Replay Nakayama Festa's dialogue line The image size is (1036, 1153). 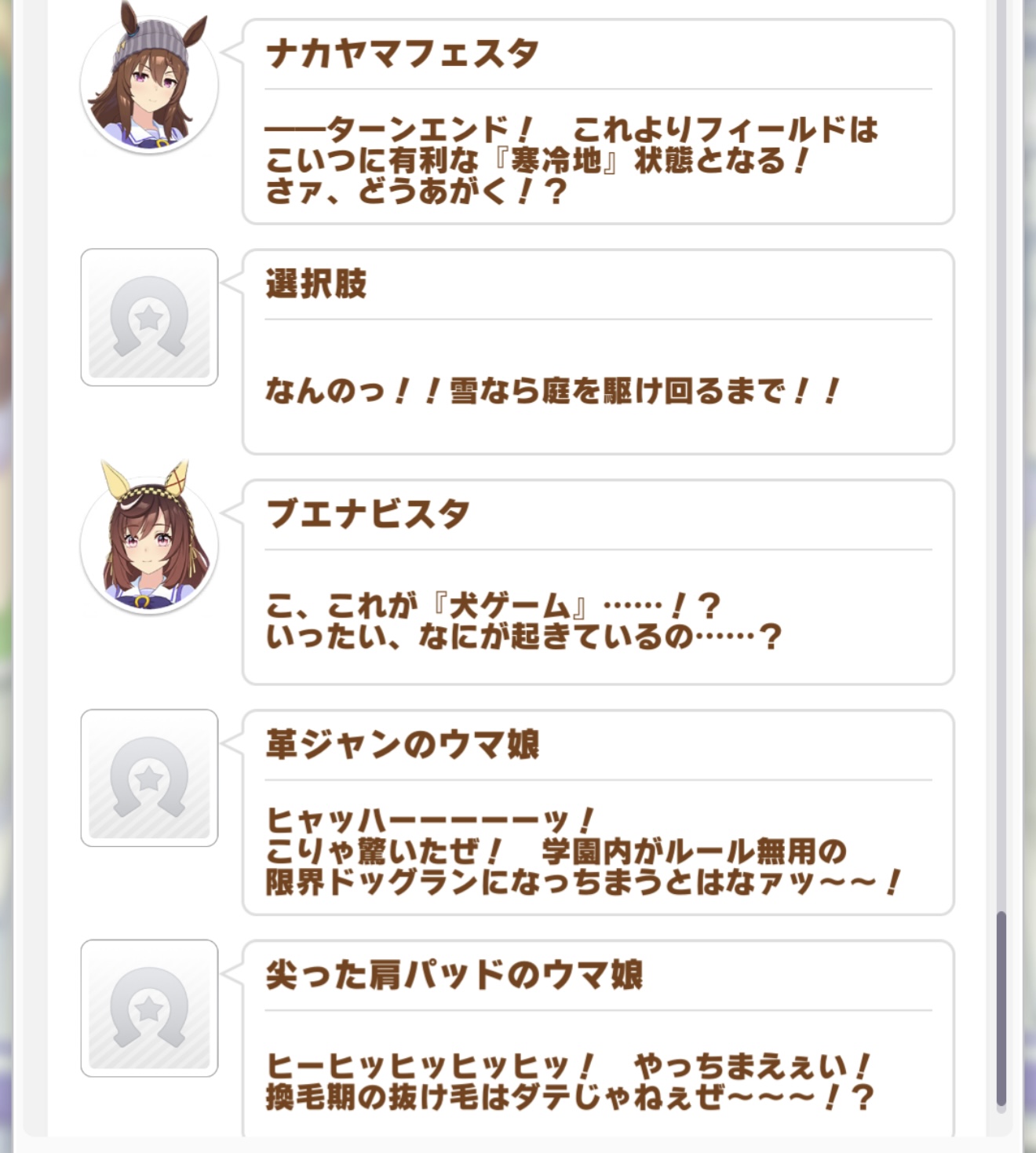(x=597, y=122)
